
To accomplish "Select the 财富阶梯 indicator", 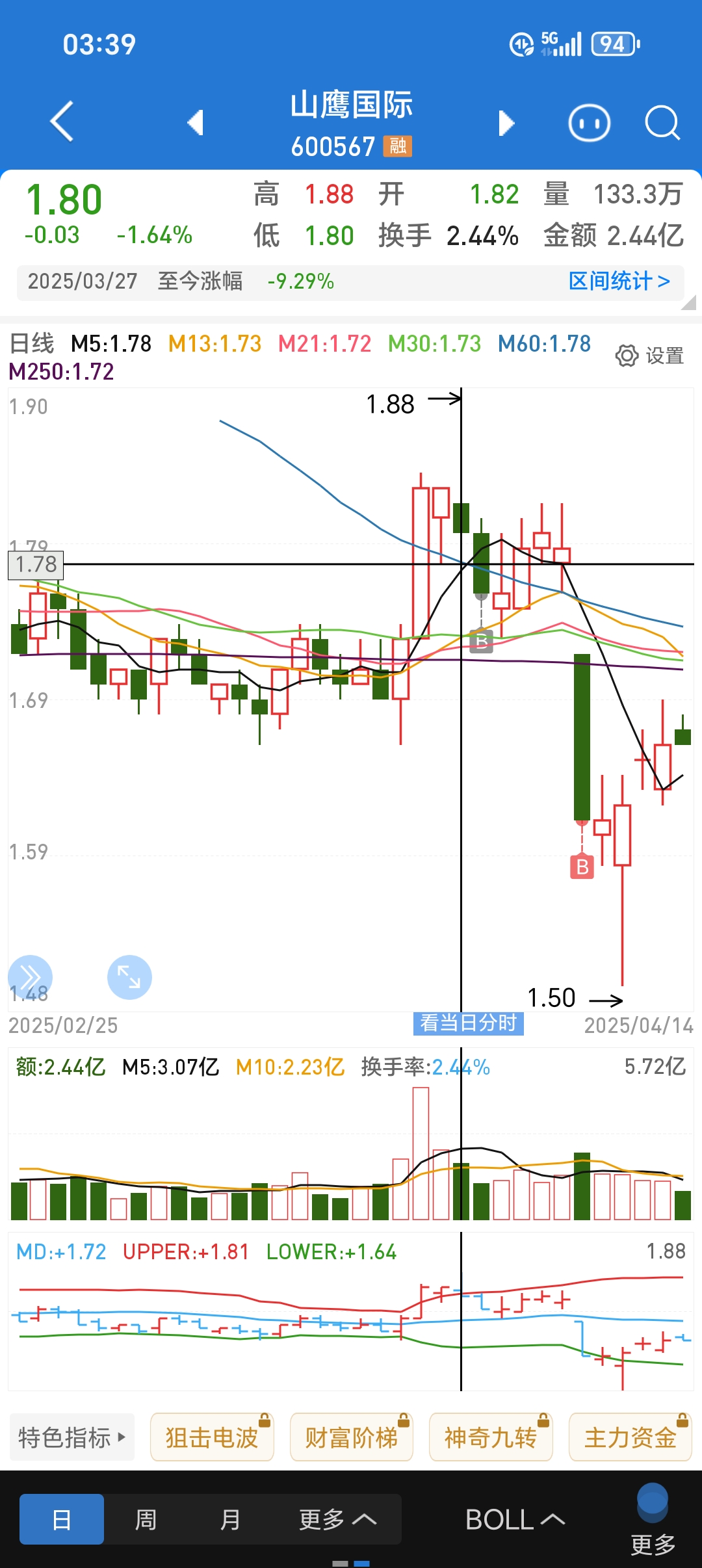I will click(351, 1437).
